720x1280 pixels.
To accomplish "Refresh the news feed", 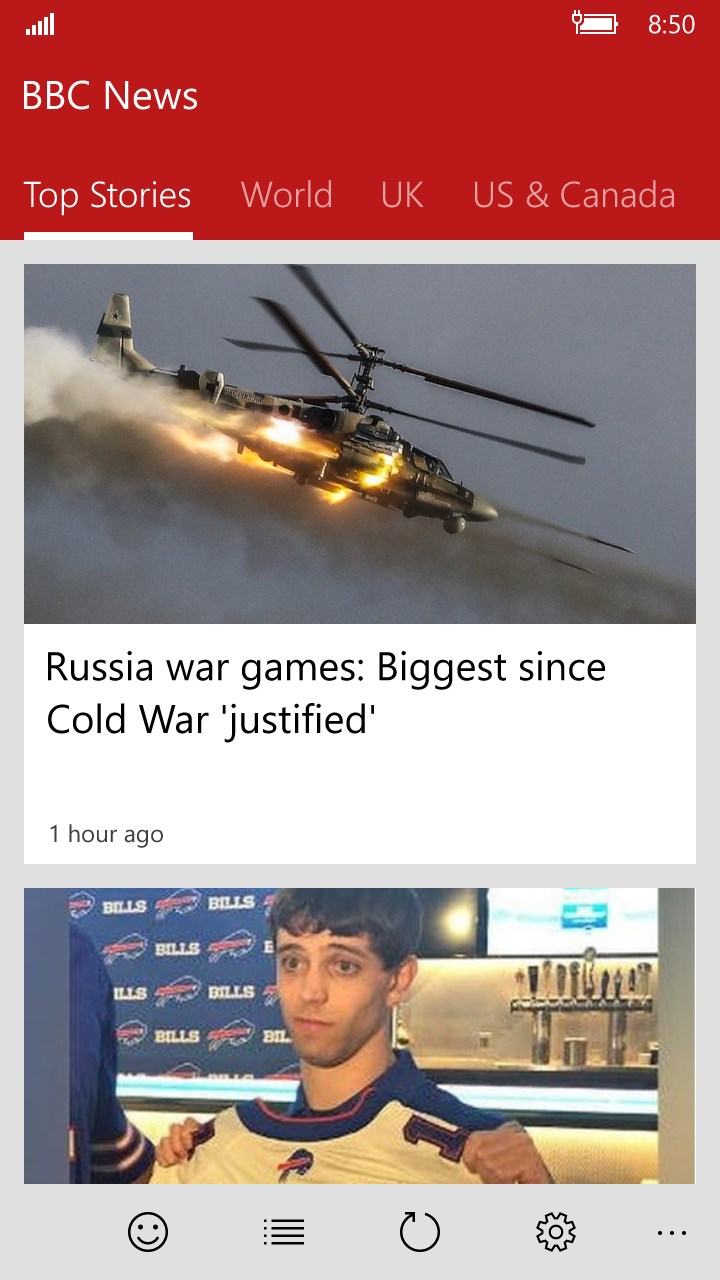I will pos(420,1232).
